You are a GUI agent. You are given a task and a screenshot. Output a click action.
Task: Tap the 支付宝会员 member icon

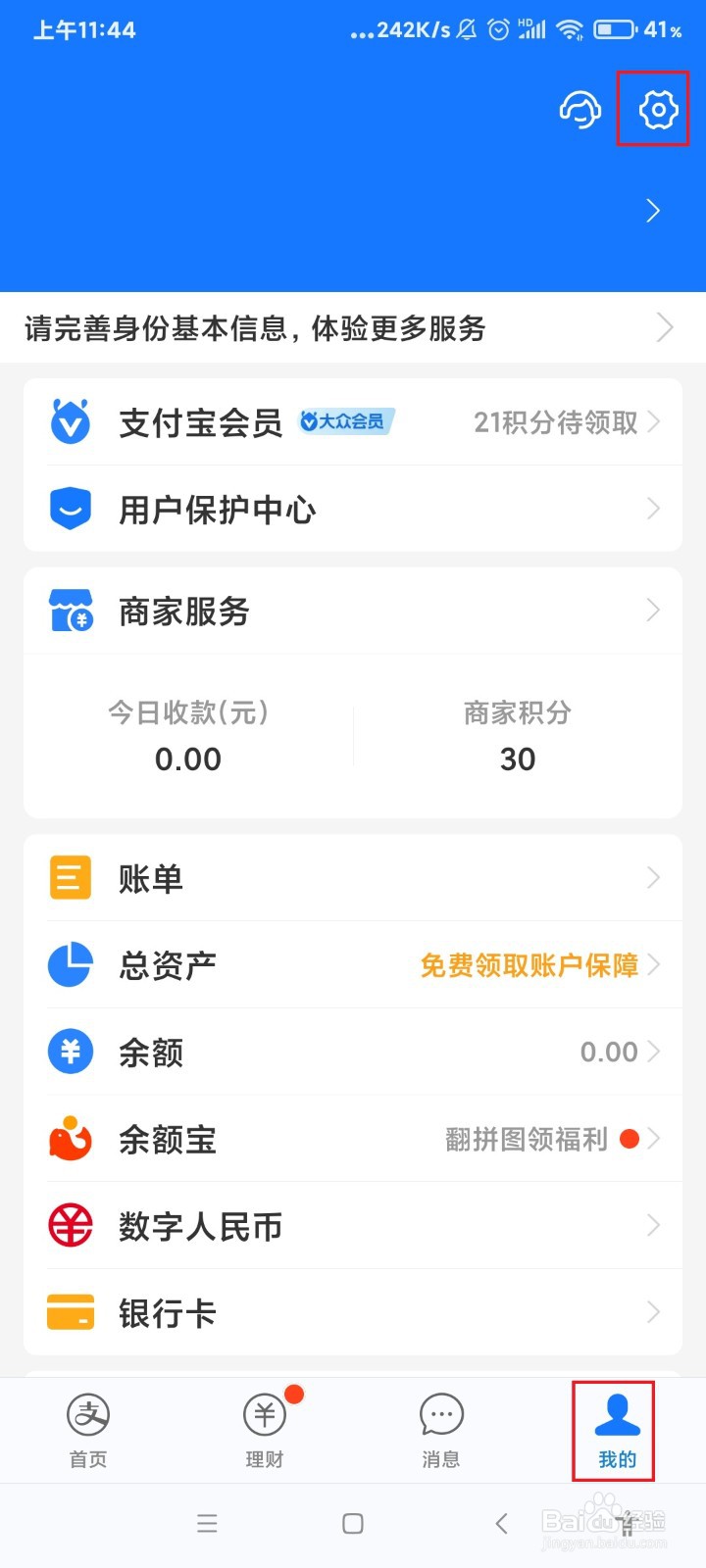pyautogui.click(x=70, y=421)
